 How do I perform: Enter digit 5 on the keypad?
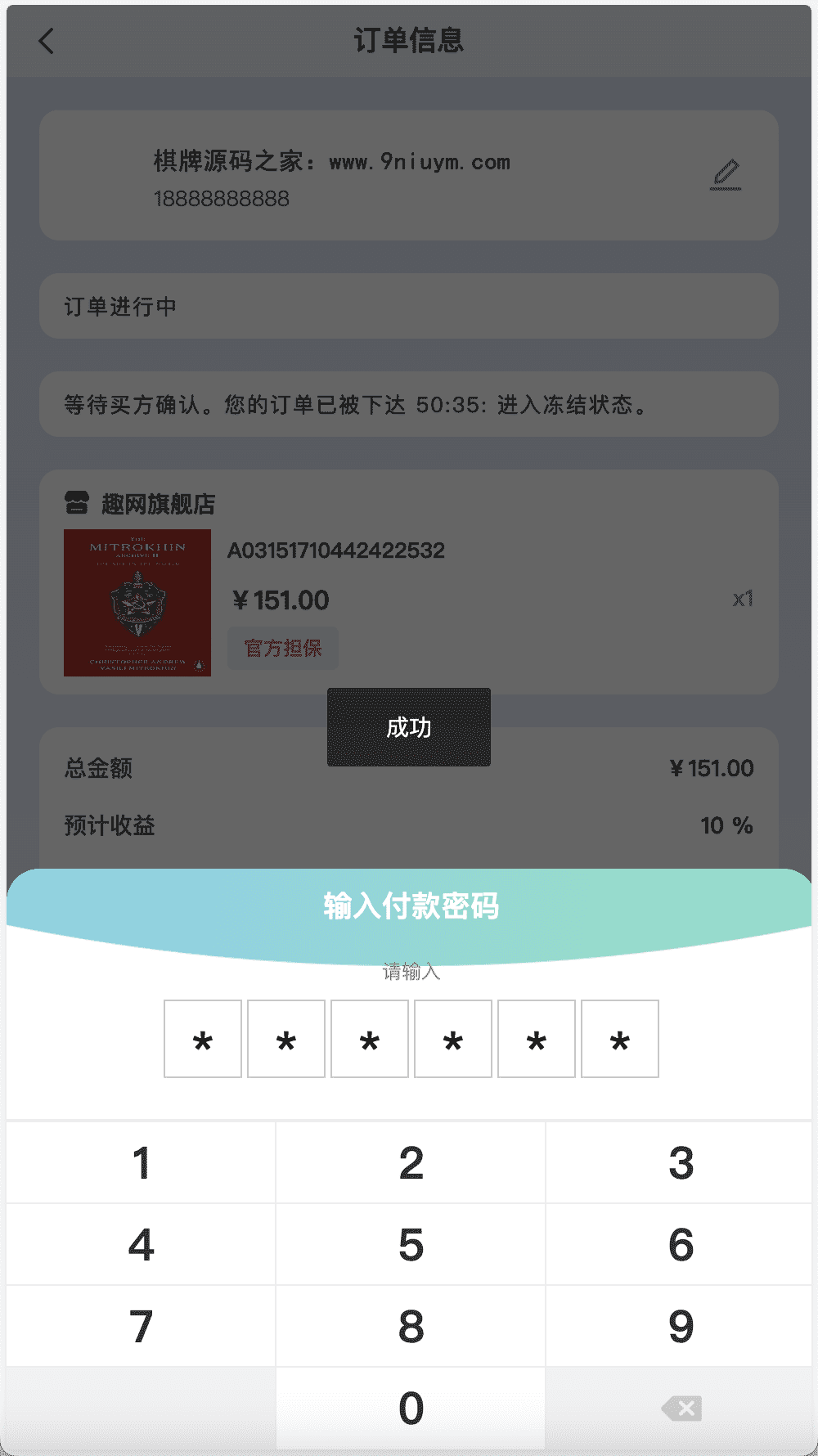click(x=411, y=1244)
